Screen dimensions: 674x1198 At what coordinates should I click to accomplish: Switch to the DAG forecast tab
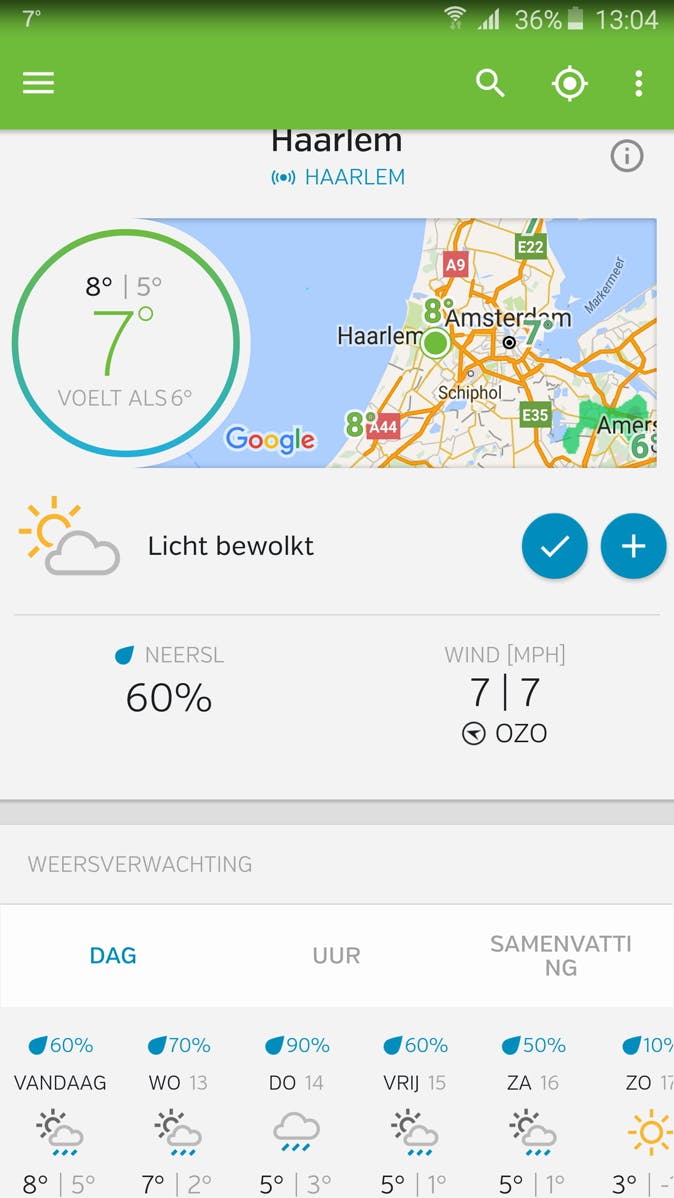click(x=113, y=955)
